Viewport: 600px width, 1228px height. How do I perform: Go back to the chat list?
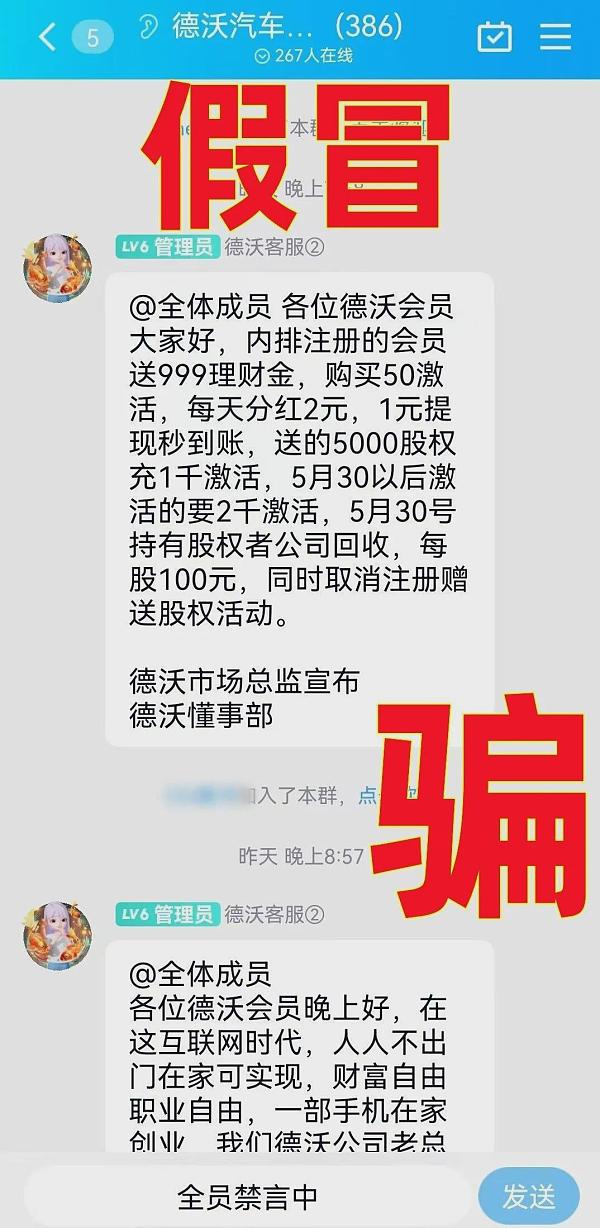[x=46, y=37]
